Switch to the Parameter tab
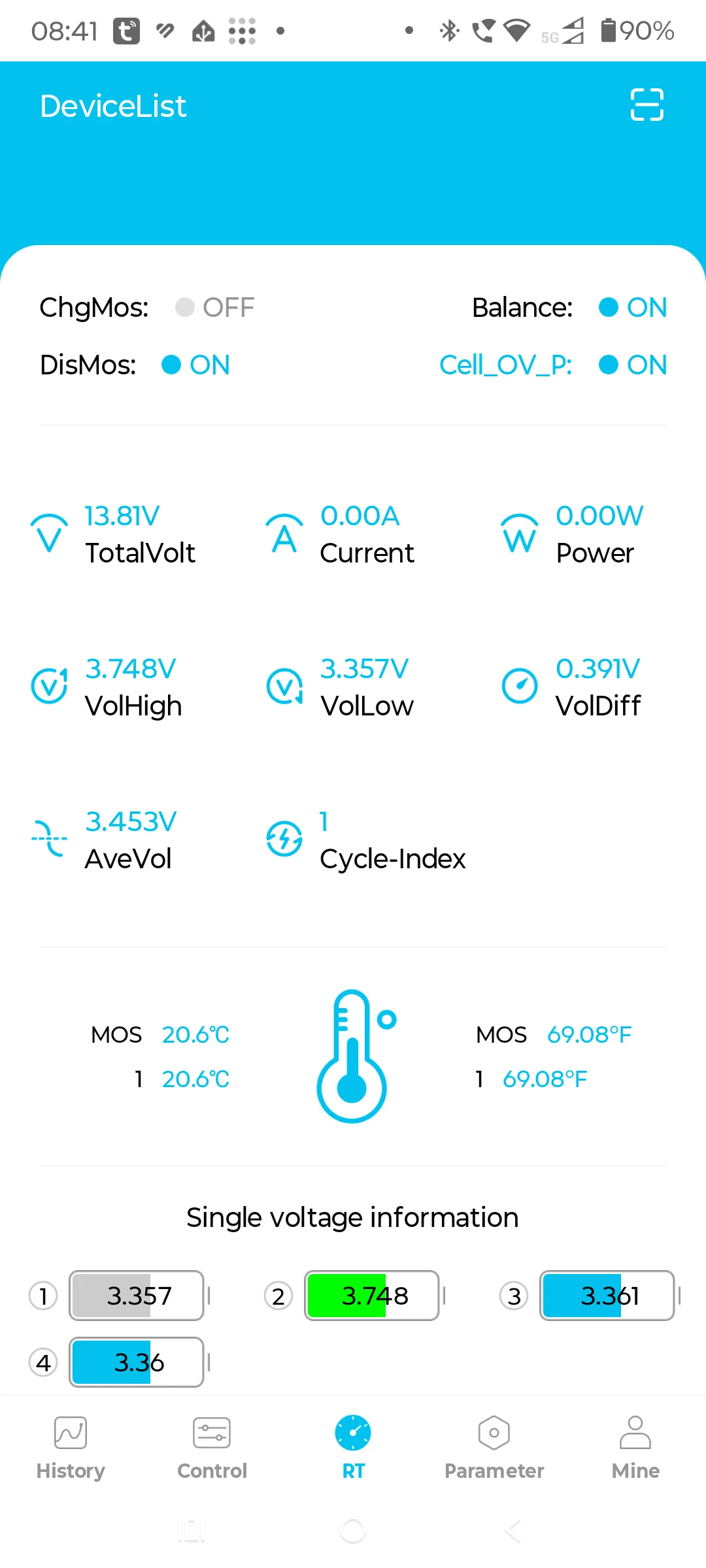The image size is (706, 1568). coord(494,1448)
